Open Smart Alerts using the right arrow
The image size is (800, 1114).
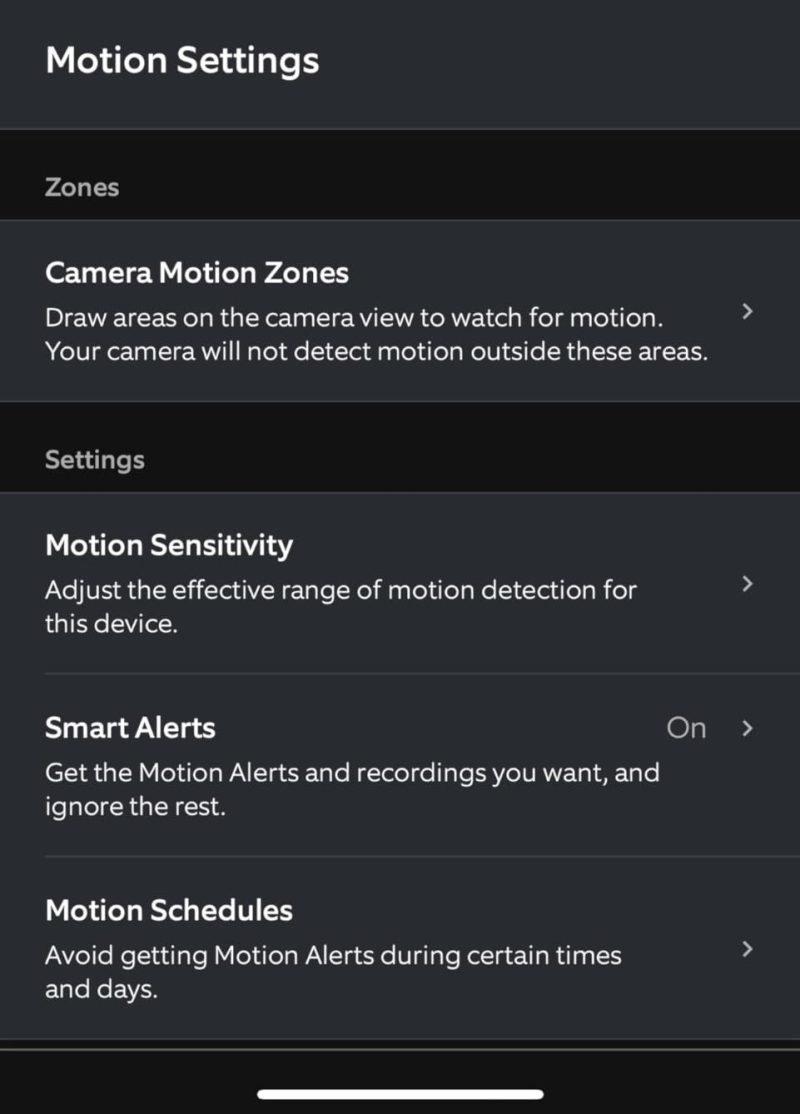coord(748,728)
